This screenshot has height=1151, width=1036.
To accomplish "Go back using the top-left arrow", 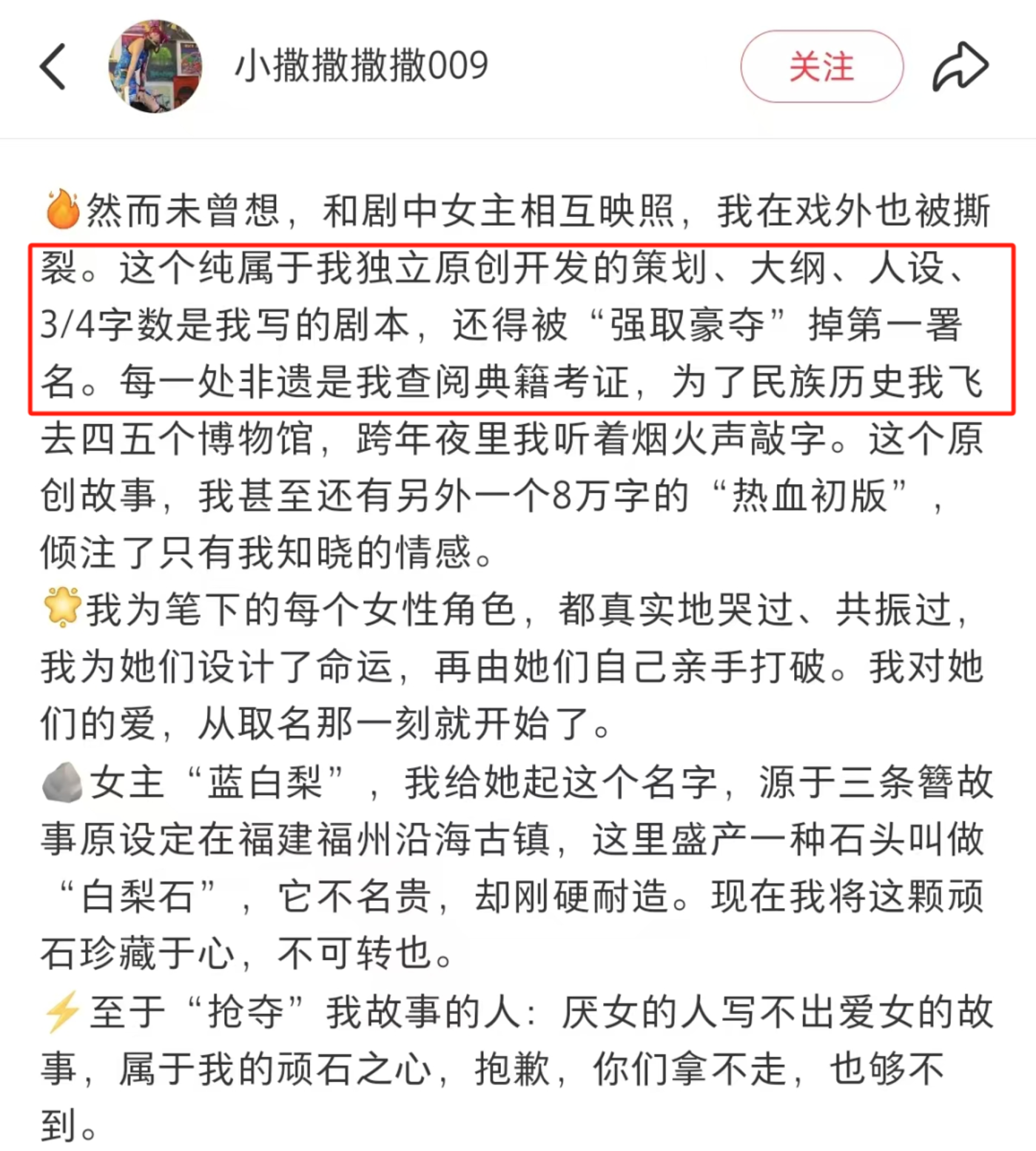I will (53, 67).
